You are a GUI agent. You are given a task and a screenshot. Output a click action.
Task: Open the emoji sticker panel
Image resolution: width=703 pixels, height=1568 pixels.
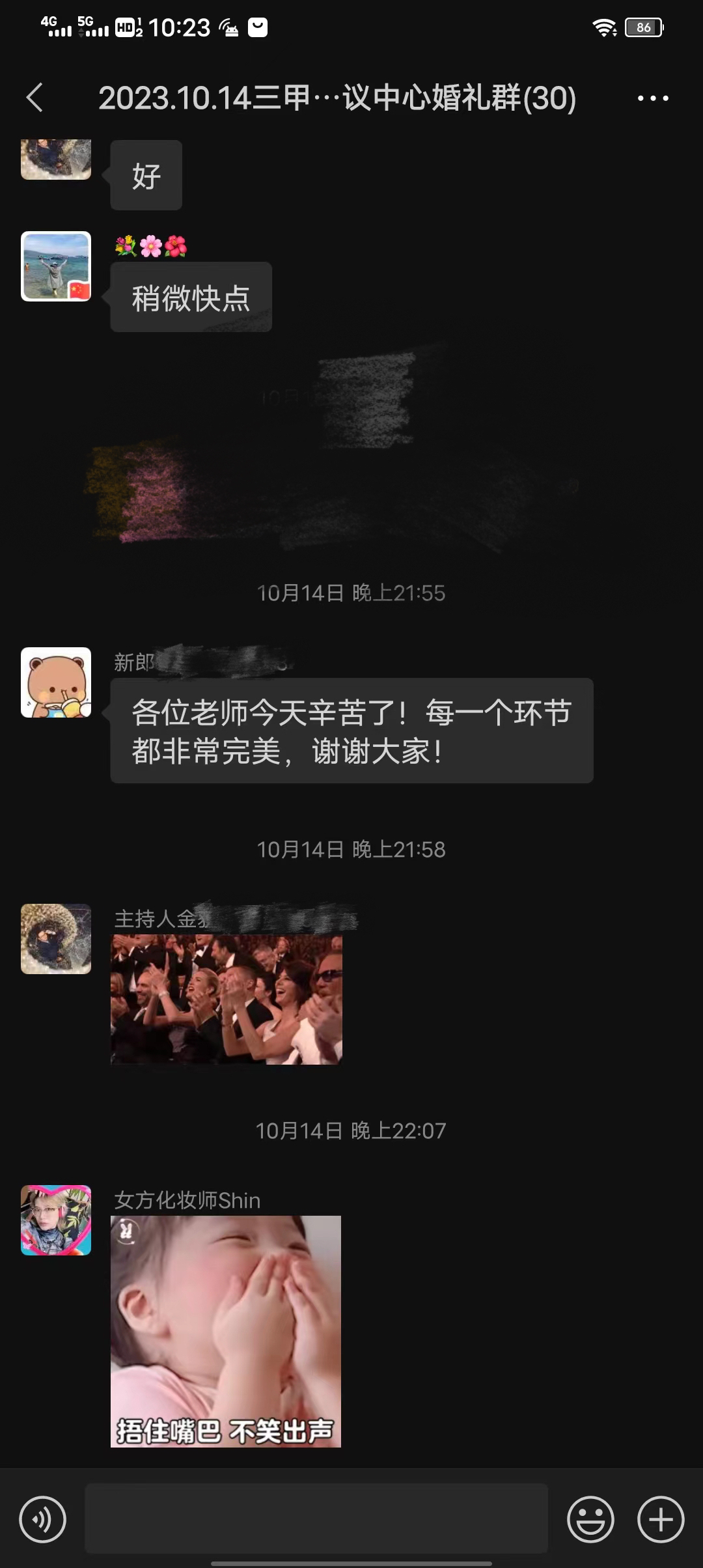[x=590, y=1519]
